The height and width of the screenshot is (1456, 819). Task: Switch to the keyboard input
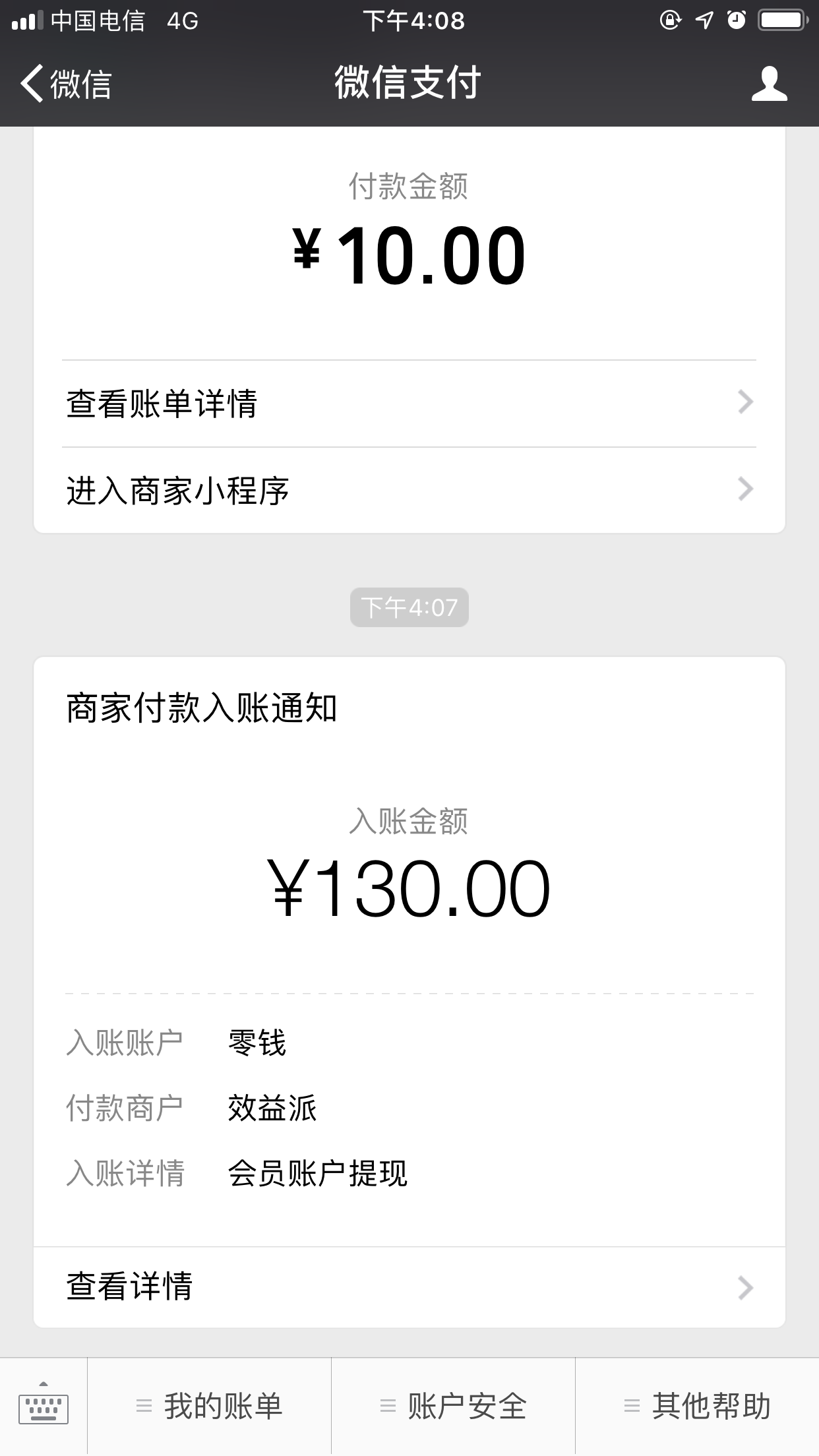(x=44, y=1406)
